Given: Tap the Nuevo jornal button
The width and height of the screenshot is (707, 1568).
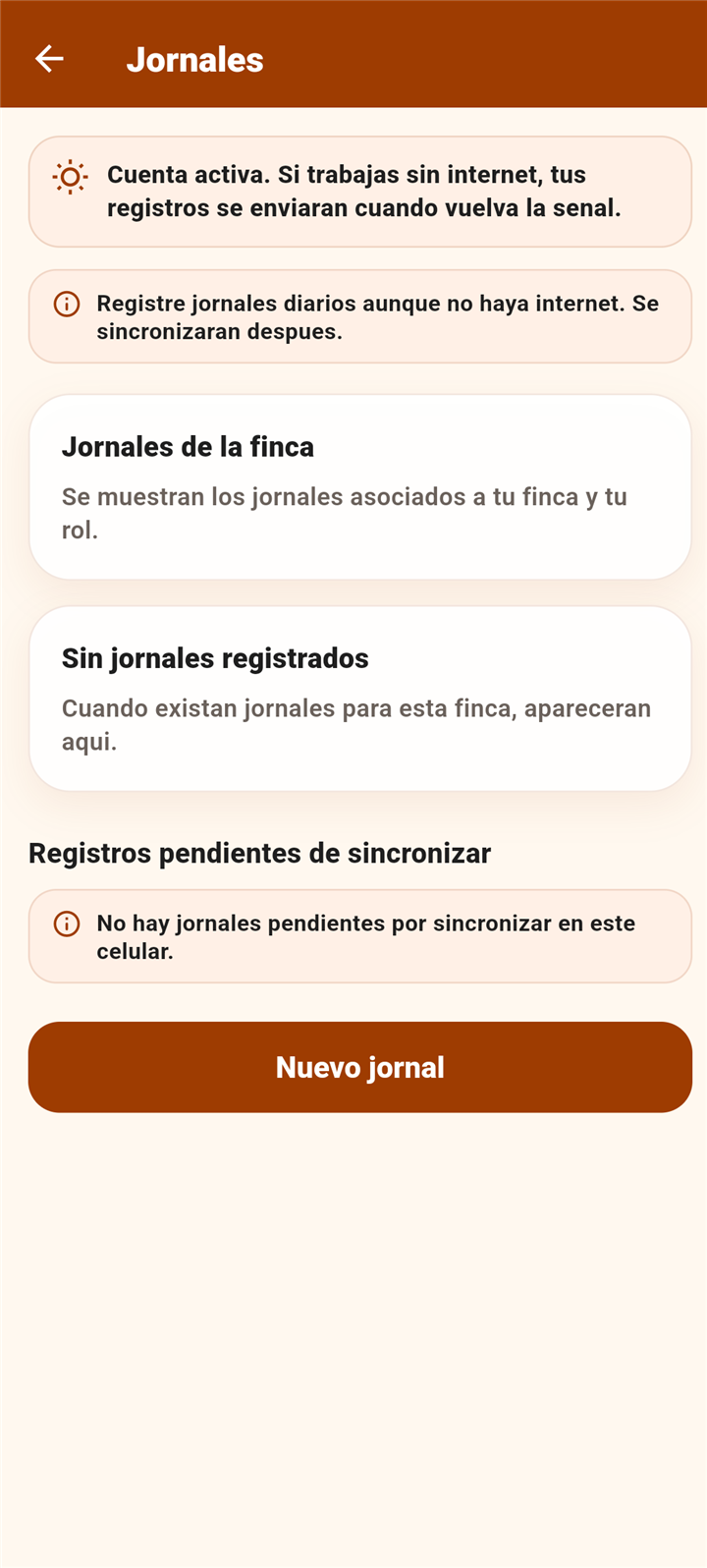Looking at the screenshot, I should [x=360, y=1067].
